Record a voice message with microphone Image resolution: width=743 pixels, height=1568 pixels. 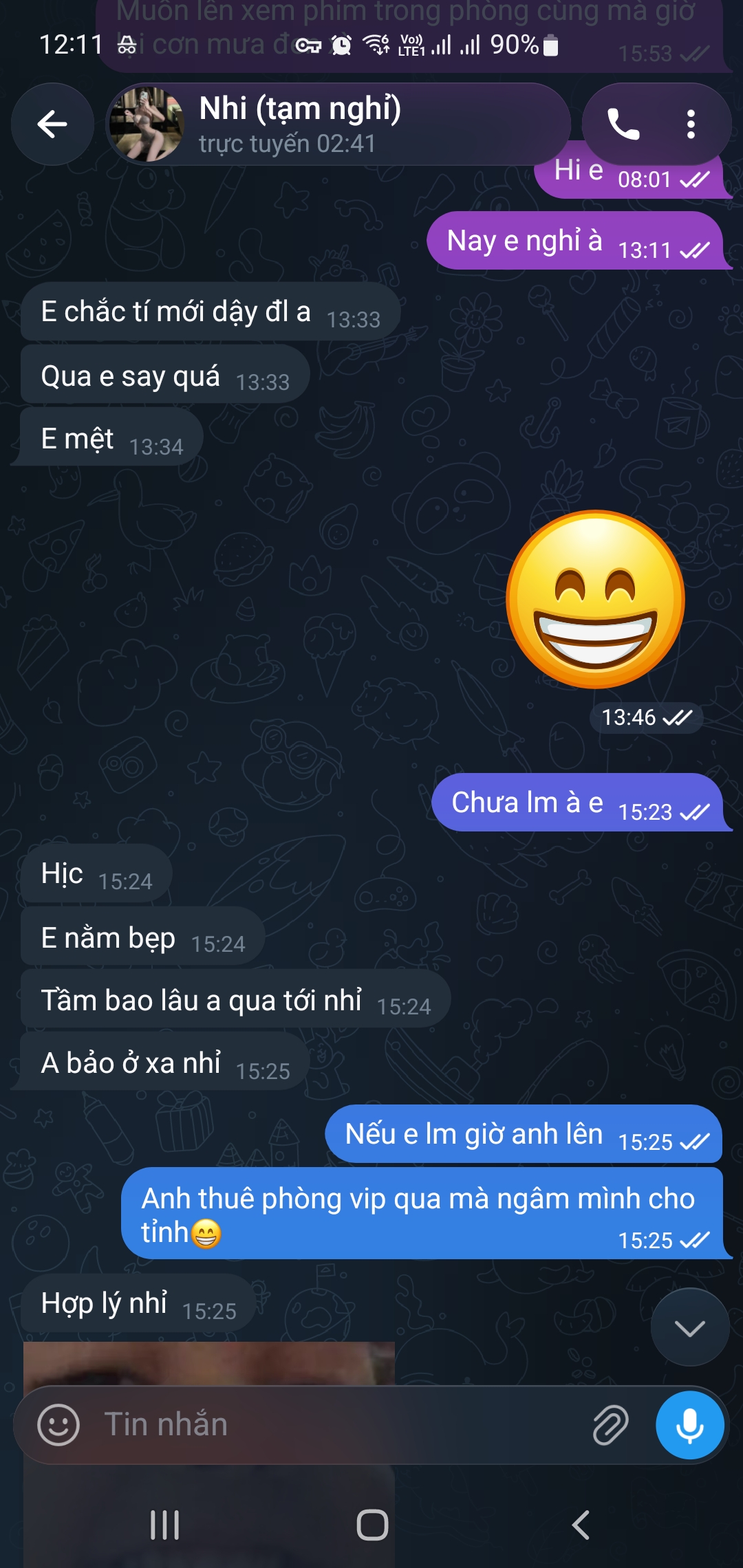click(689, 1424)
